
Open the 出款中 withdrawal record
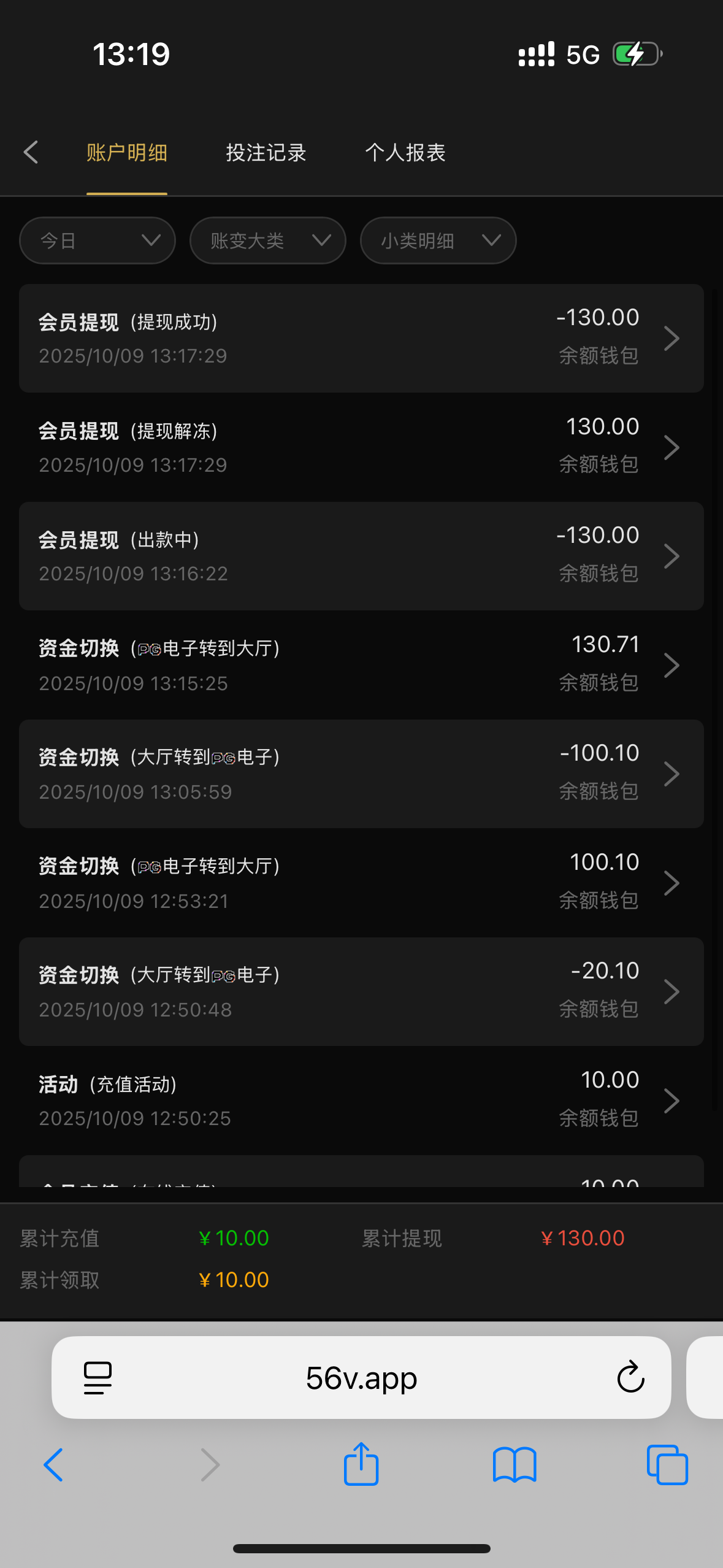click(x=361, y=556)
